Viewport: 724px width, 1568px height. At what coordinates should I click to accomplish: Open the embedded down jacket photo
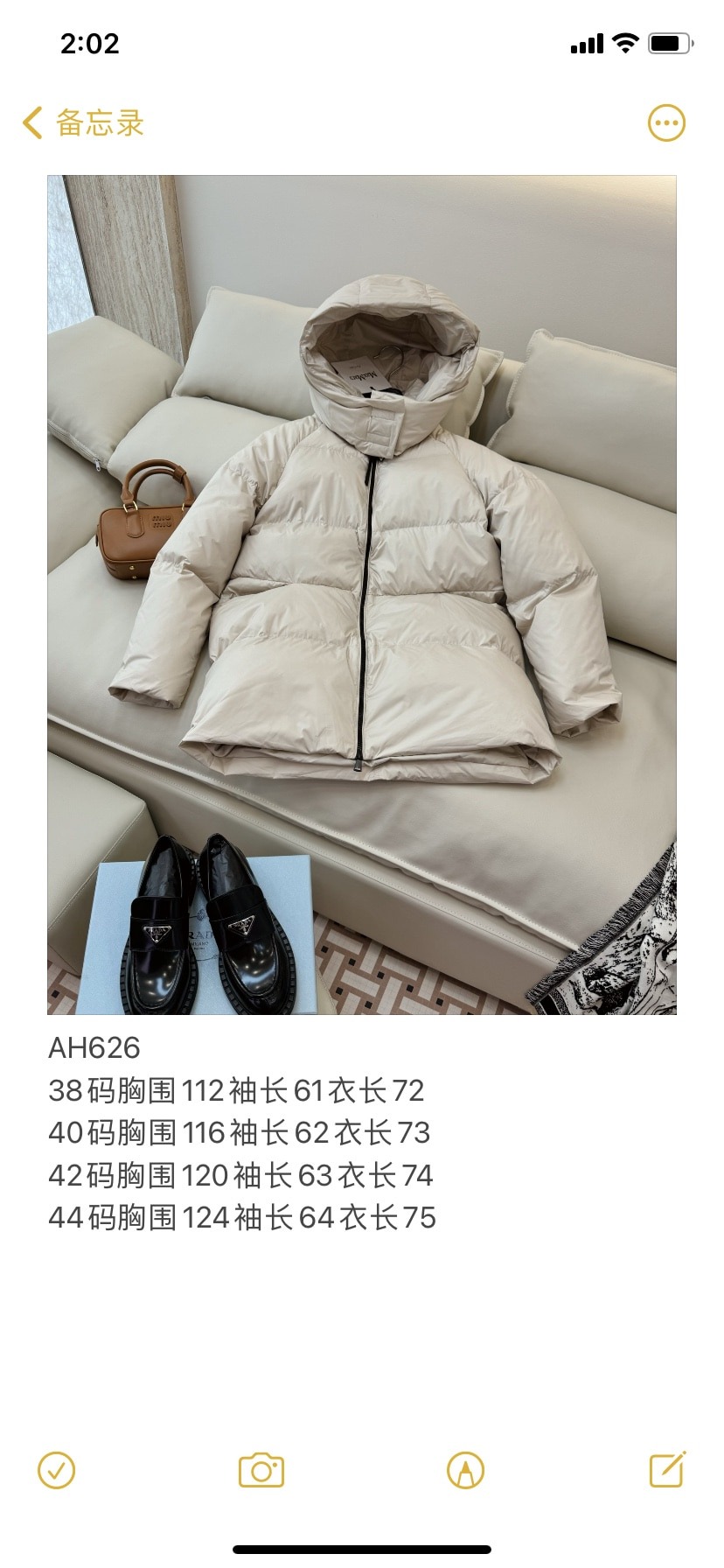click(x=361, y=594)
